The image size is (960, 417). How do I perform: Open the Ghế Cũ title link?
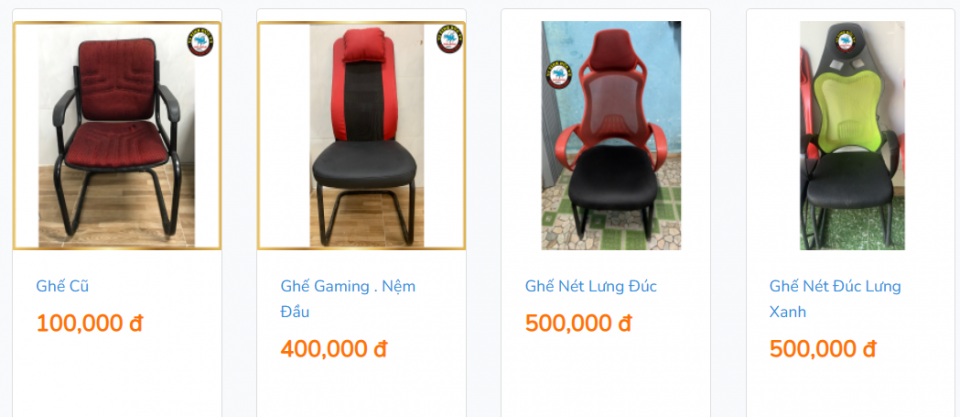[x=62, y=286]
